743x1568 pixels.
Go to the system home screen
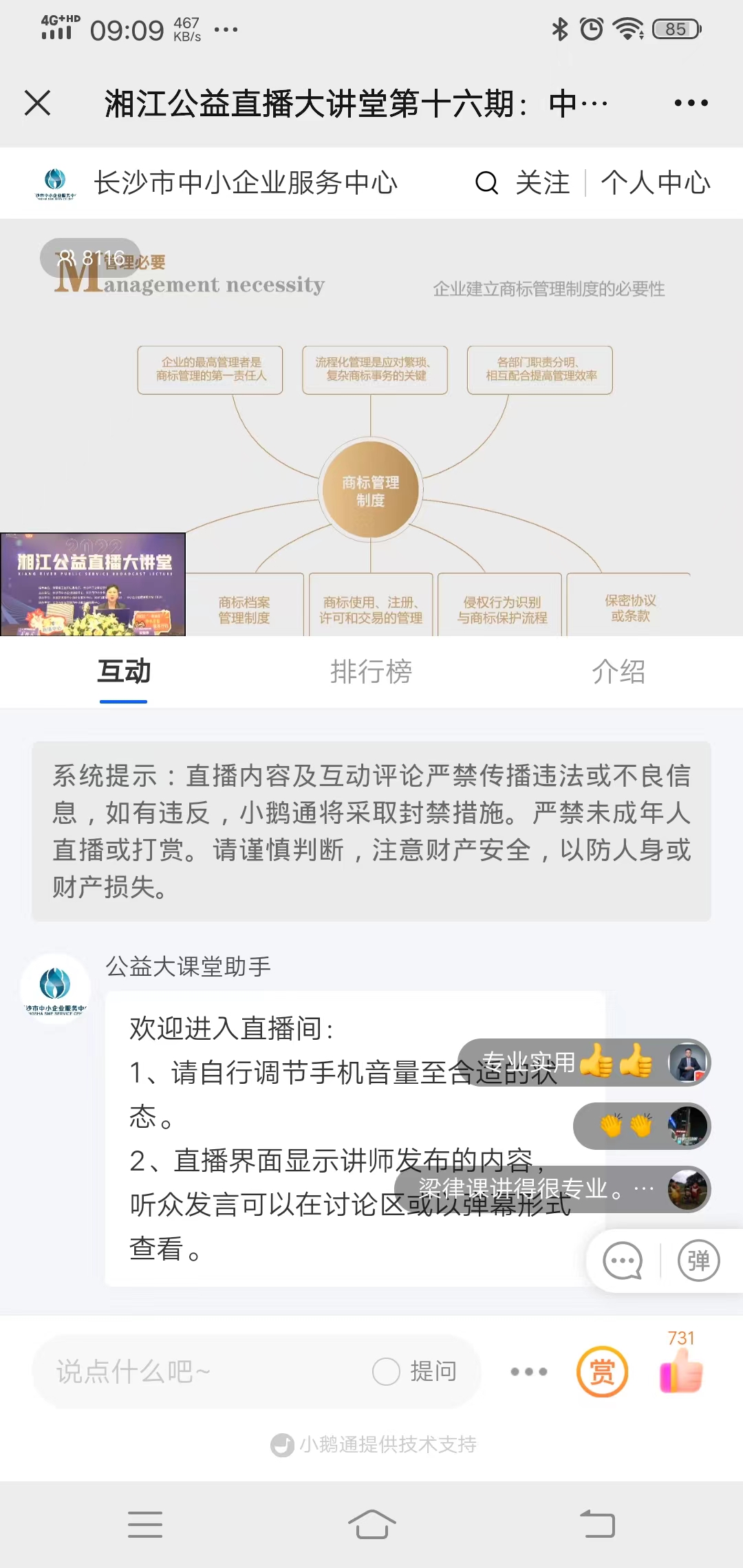click(371, 1524)
